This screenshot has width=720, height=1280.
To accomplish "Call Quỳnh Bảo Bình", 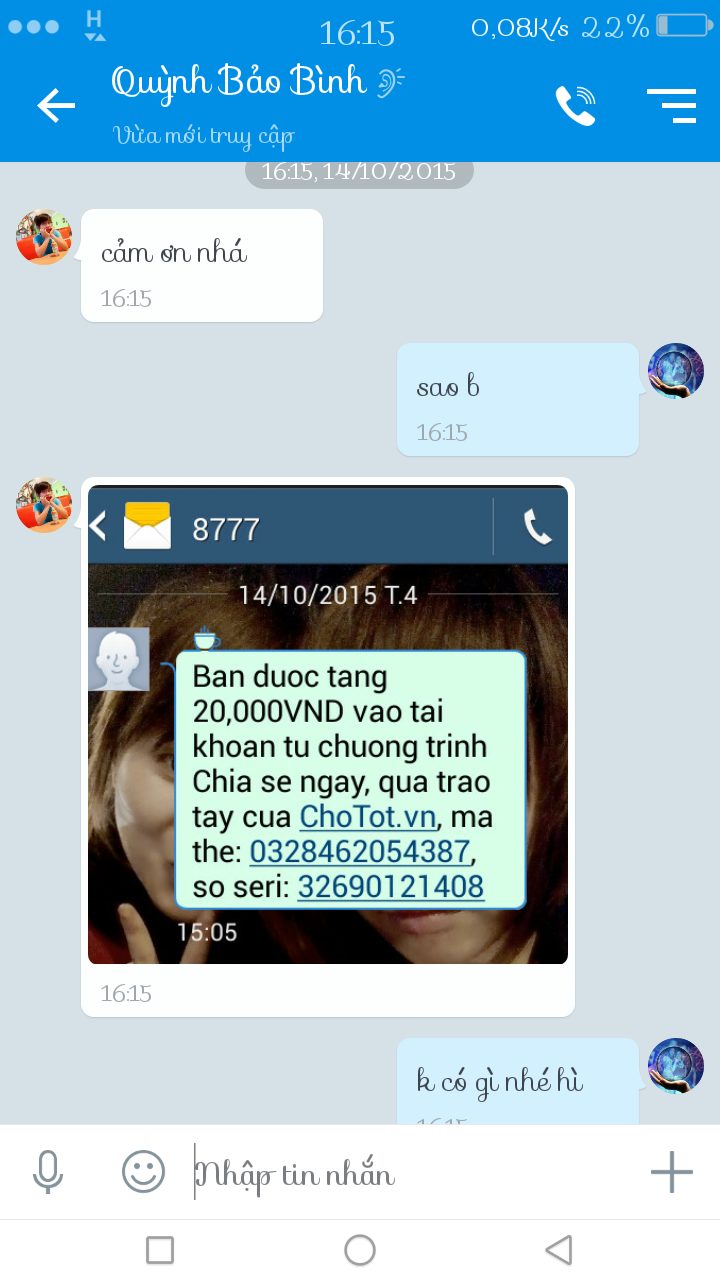I will click(x=575, y=105).
